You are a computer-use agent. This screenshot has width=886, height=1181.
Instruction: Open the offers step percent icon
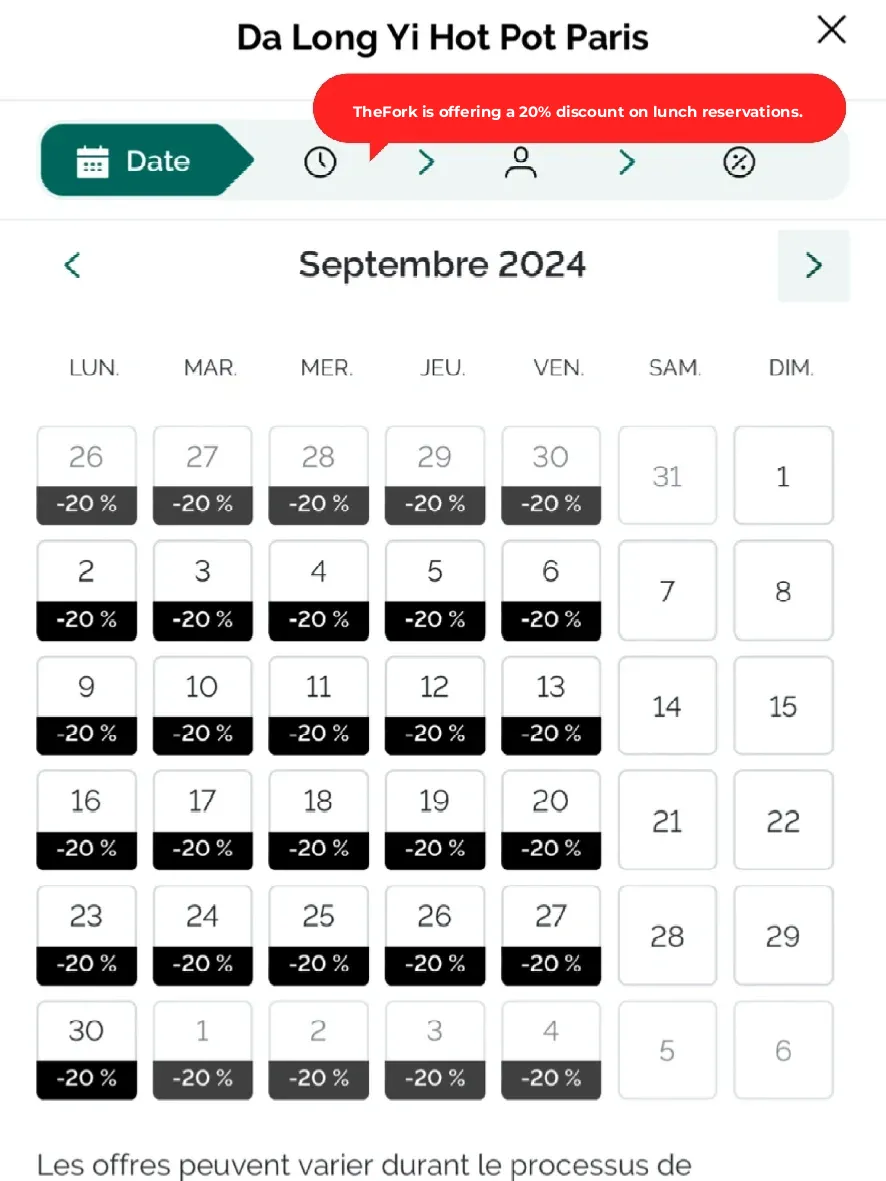point(739,162)
